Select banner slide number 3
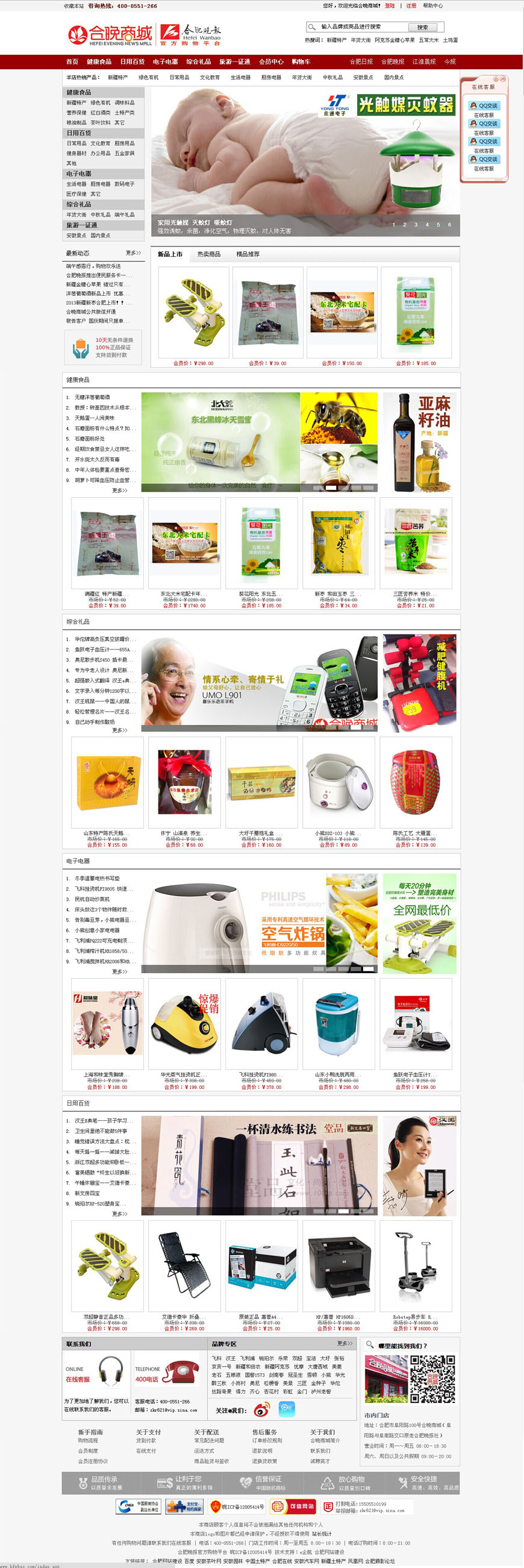Image resolution: width=524 pixels, height=1568 pixels. [416, 225]
